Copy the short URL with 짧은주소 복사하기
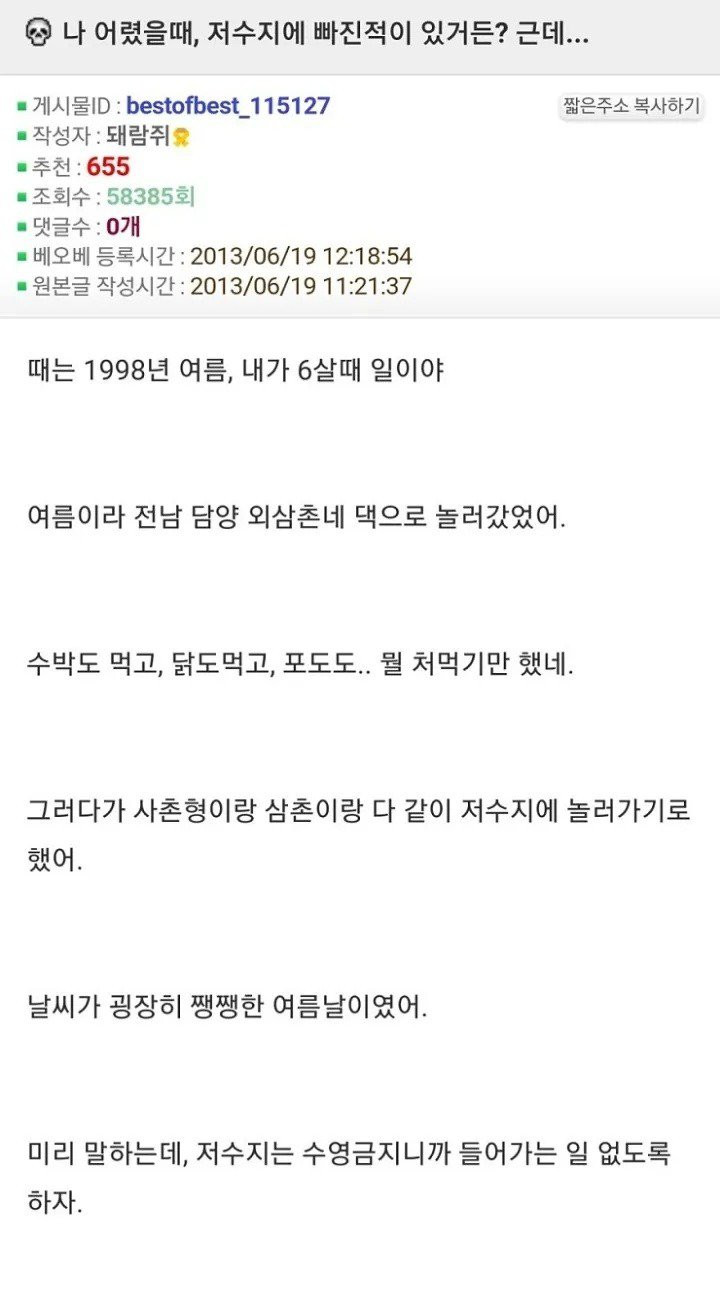Viewport: 720px width, 1311px height. [x=630, y=106]
